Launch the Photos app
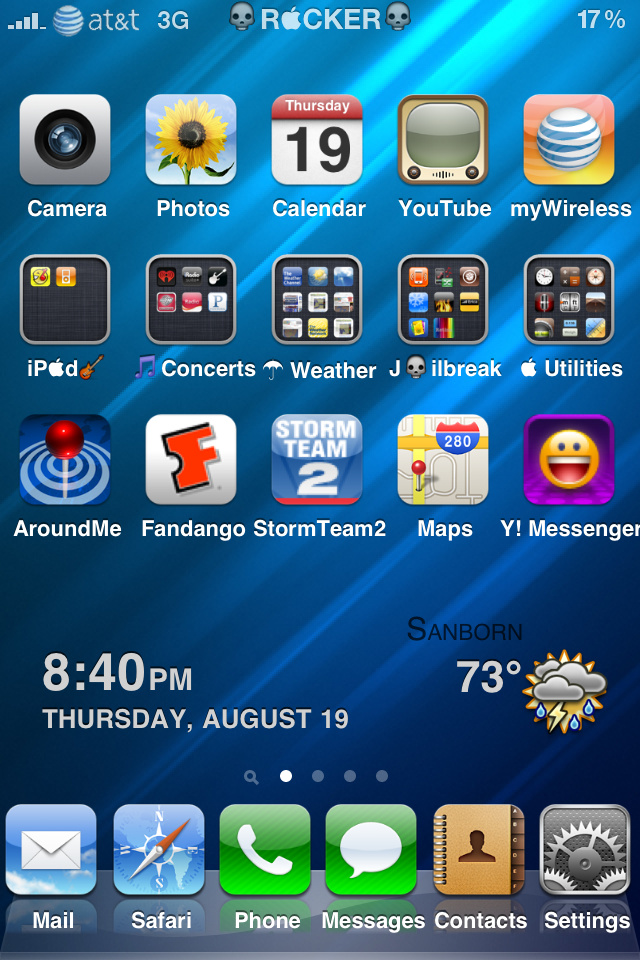Viewport: 640px width, 960px height. pos(191,140)
